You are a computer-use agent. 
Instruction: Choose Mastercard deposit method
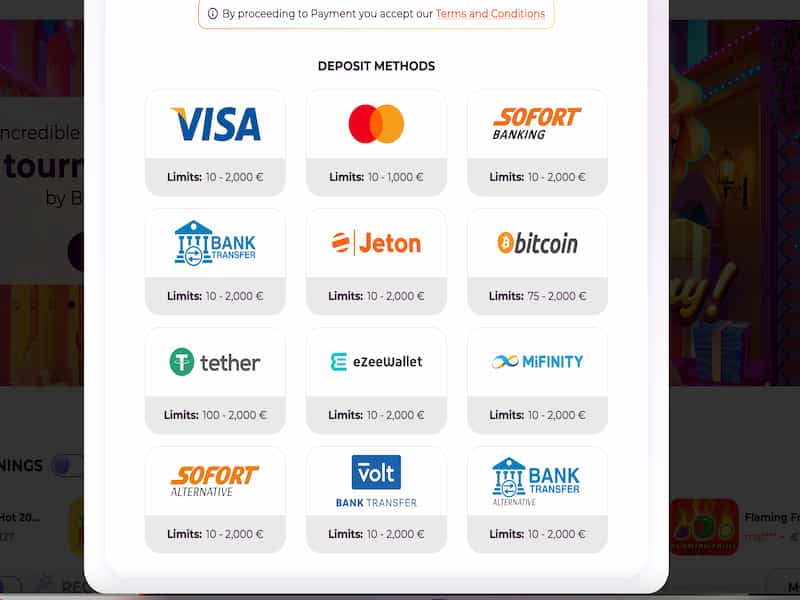tap(376, 125)
